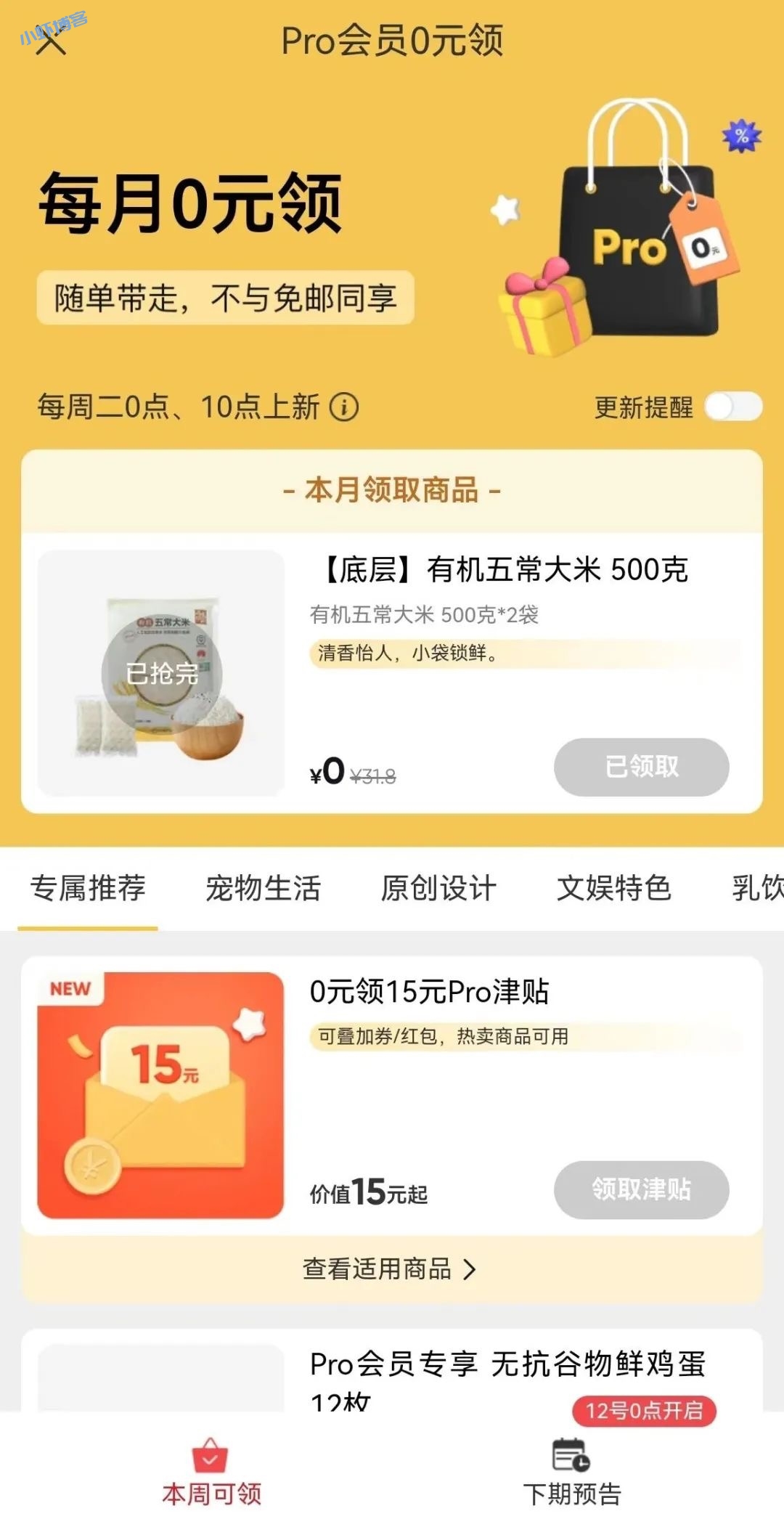Tap the info icon beside 每周二0点、10点上新

(342, 408)
